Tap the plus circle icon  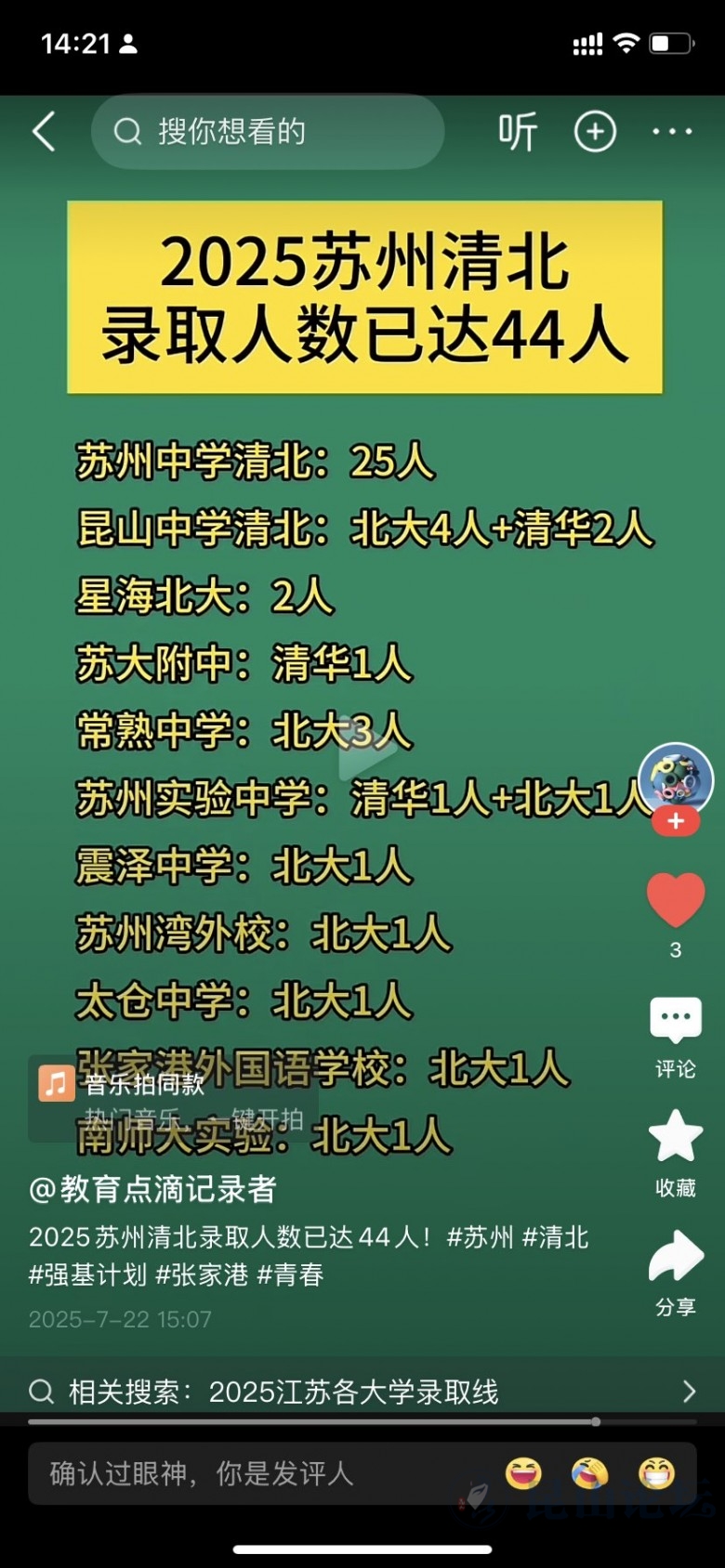[x=595, y=132]
